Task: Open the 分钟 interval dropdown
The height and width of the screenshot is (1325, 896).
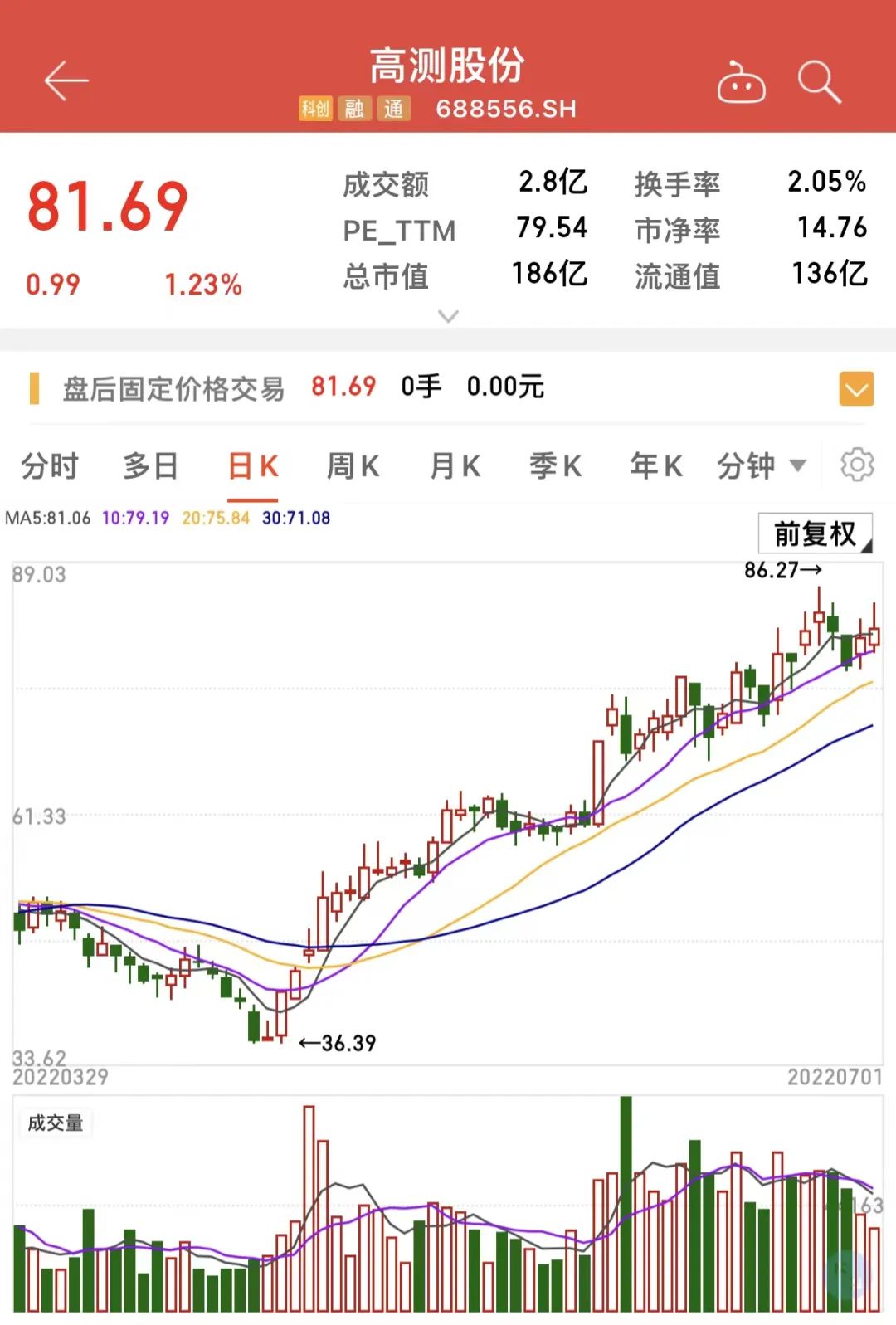Action: pyautogui.click(x=761, y=466)
